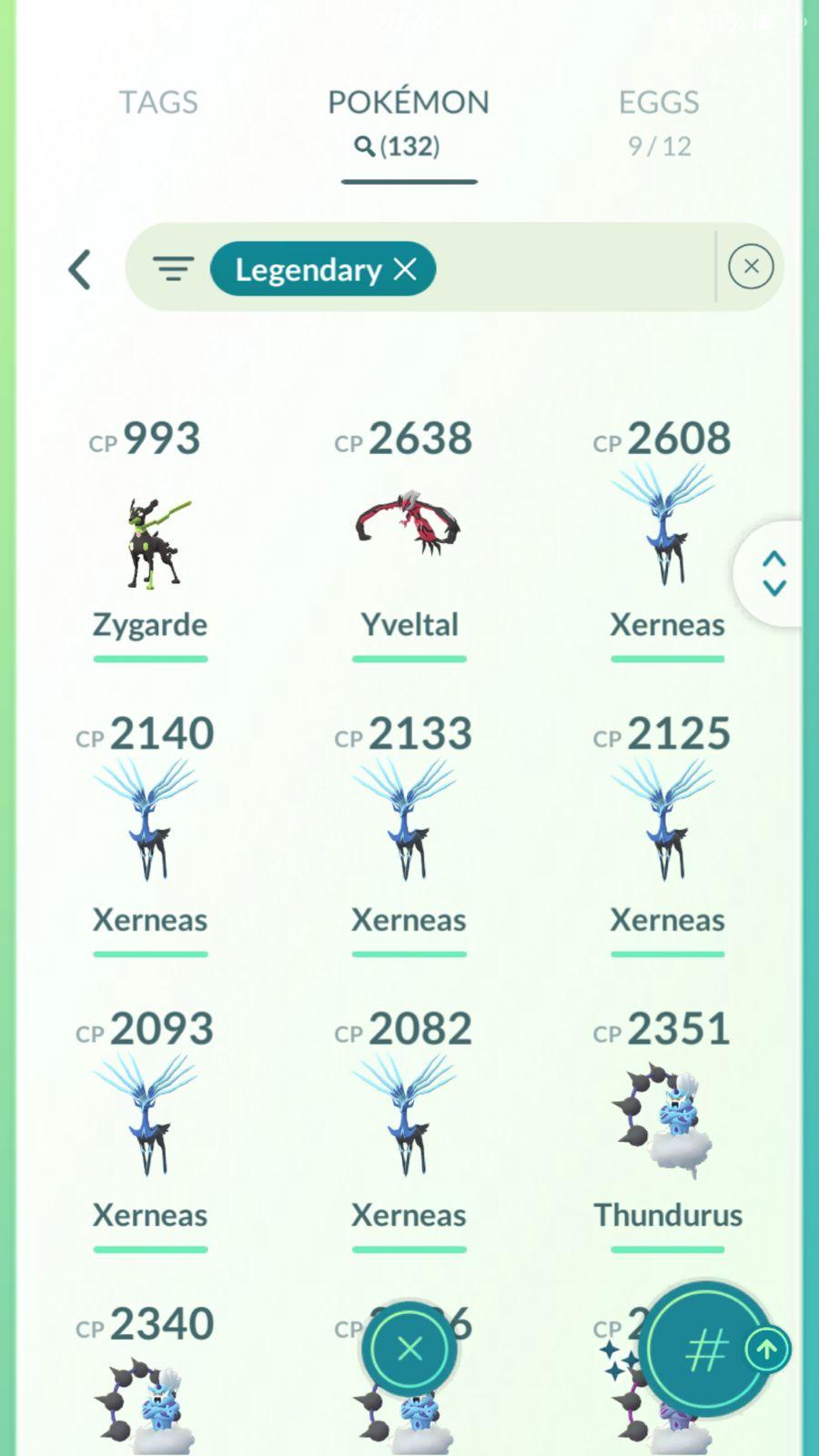Change sort order with # button
This screenshot has width=819, height=1456.
pos(705,1350)
